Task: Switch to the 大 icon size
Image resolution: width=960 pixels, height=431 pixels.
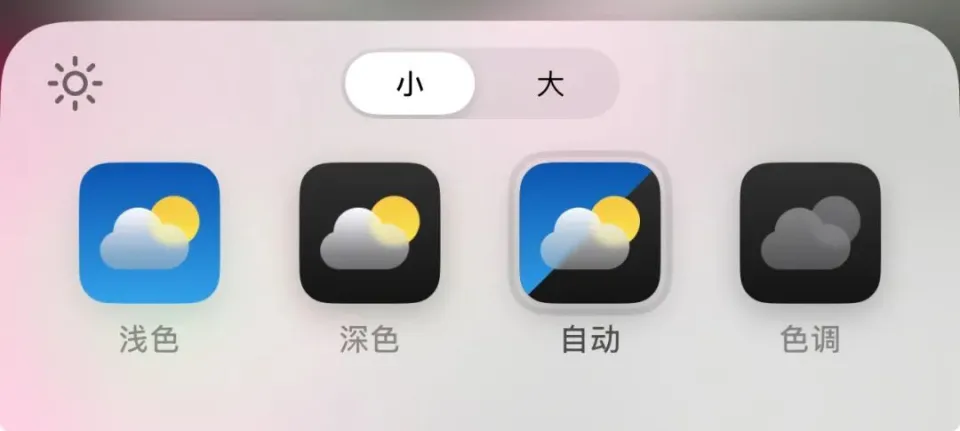Action: (x=549, y=84)
